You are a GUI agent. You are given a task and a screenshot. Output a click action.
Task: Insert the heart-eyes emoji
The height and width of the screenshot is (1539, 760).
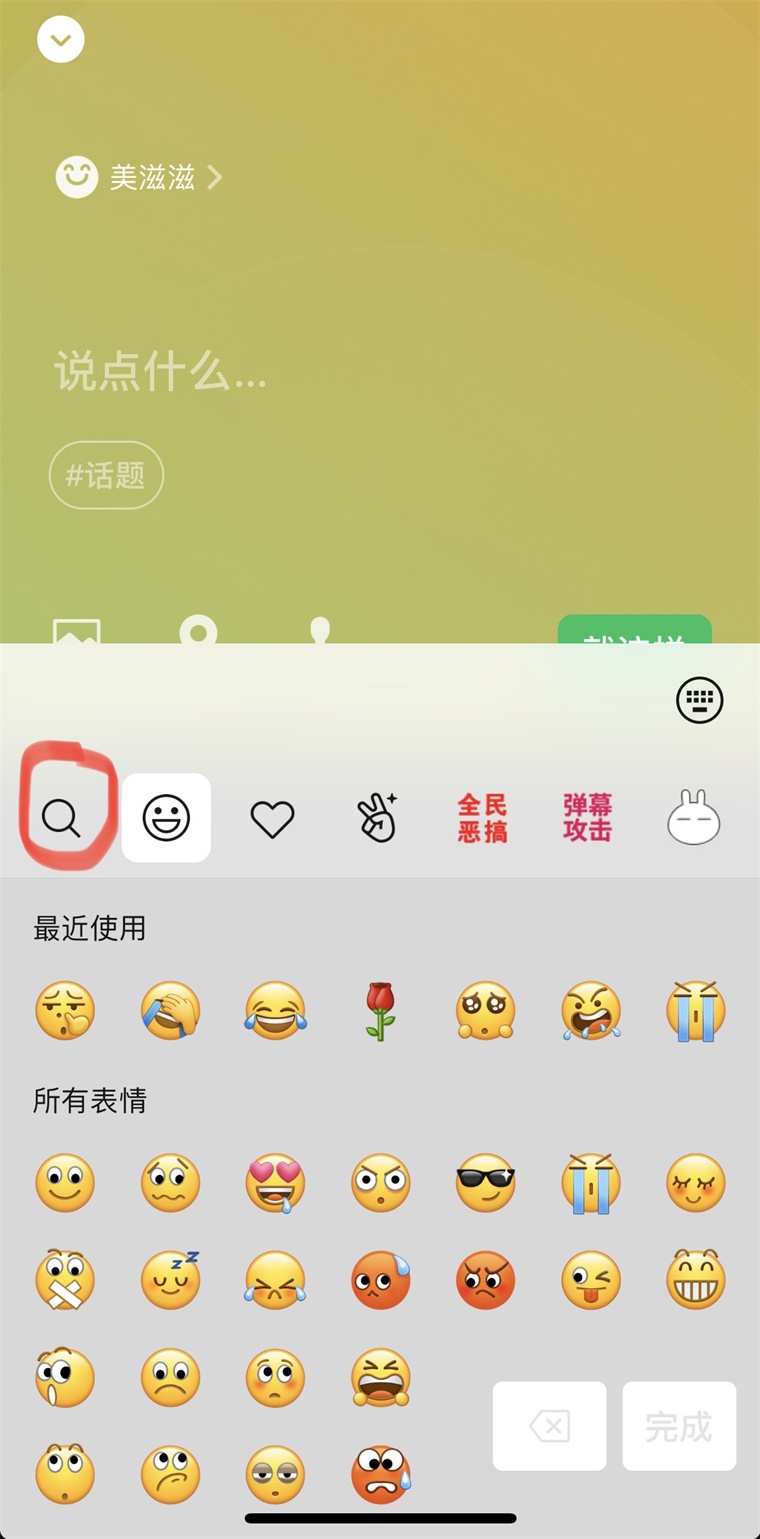coord(275,1183)
